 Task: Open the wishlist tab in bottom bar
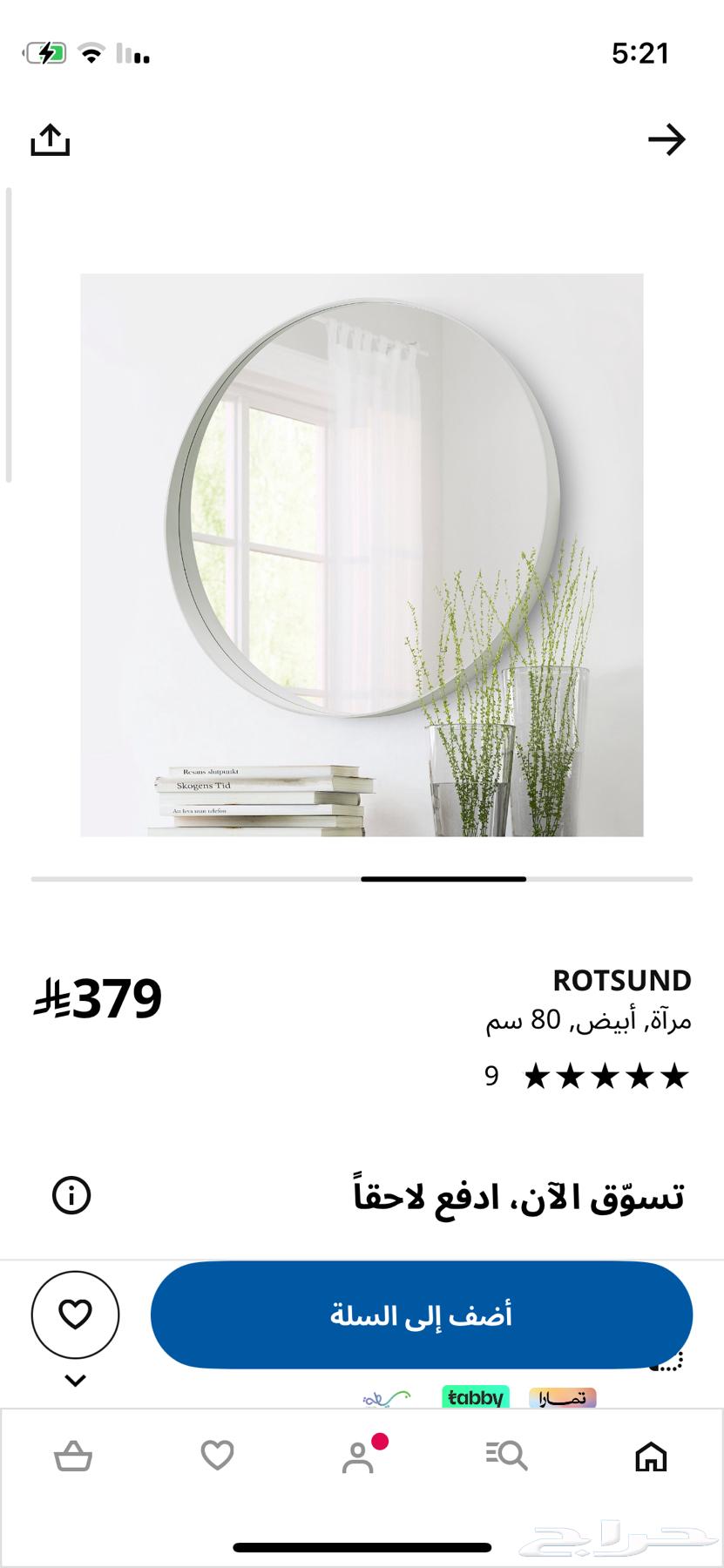click(x=217, y=1456)
